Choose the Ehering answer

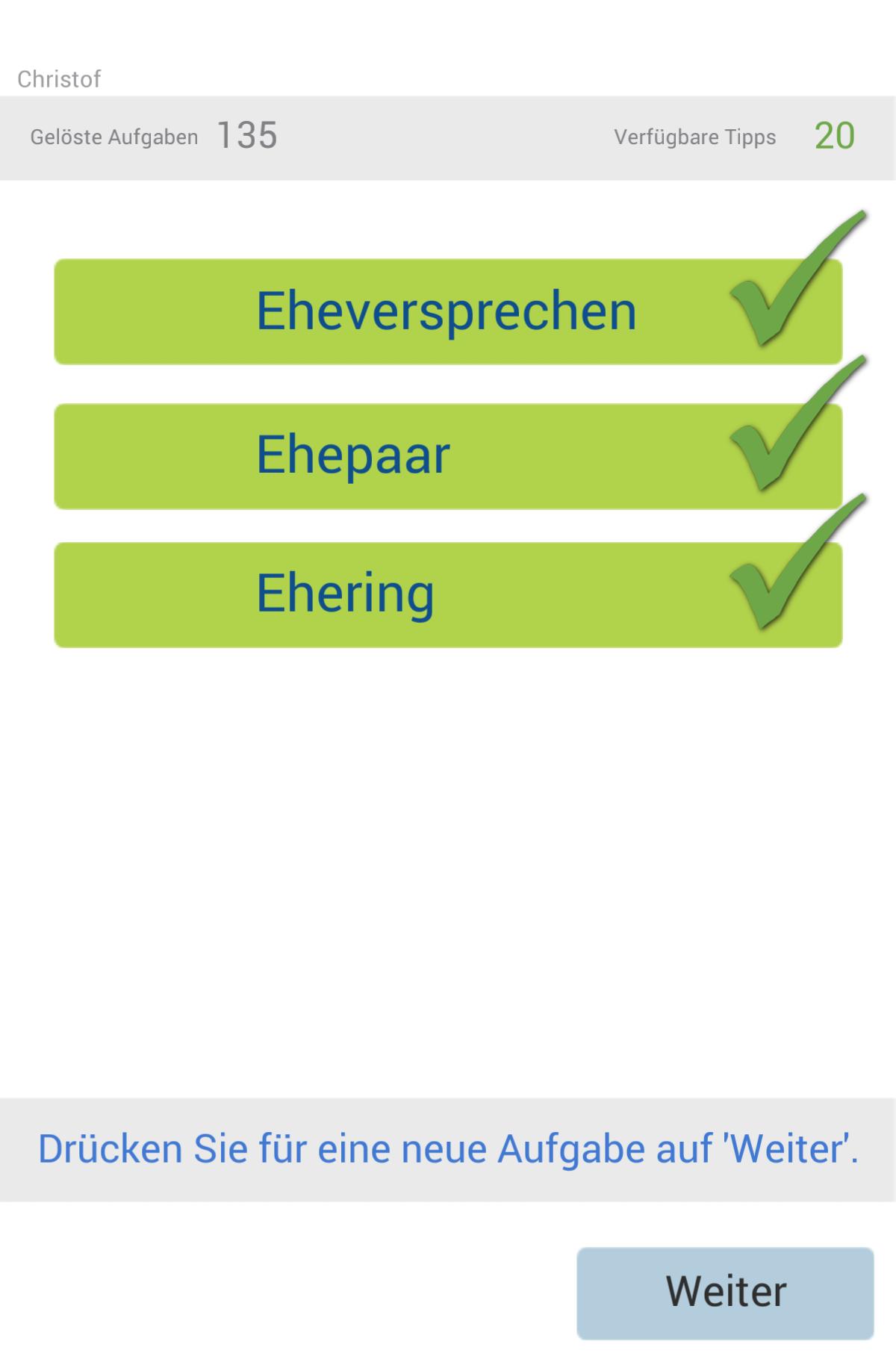pos(448,594)
